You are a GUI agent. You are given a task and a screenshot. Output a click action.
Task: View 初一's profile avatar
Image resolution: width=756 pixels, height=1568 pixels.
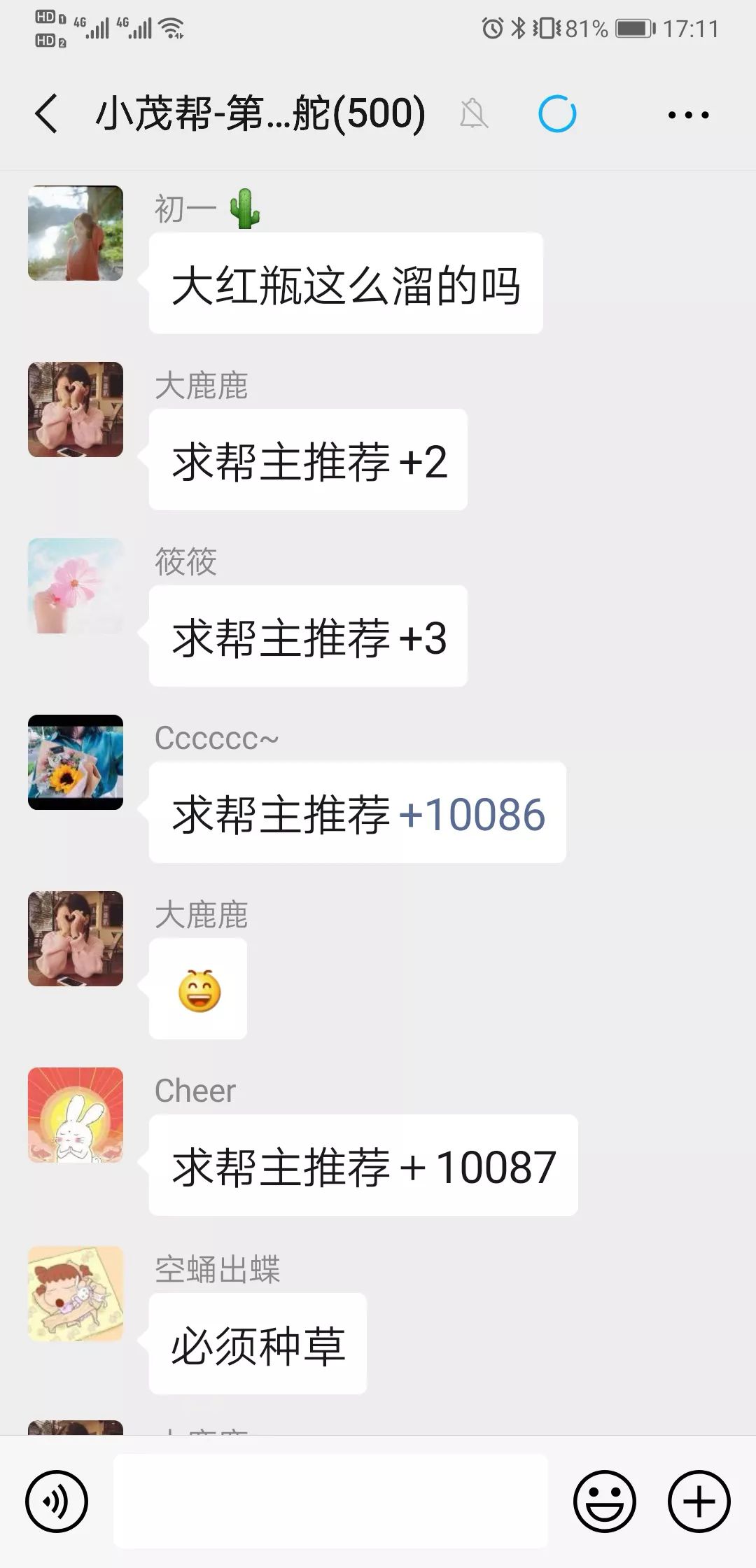coord(76,233)
